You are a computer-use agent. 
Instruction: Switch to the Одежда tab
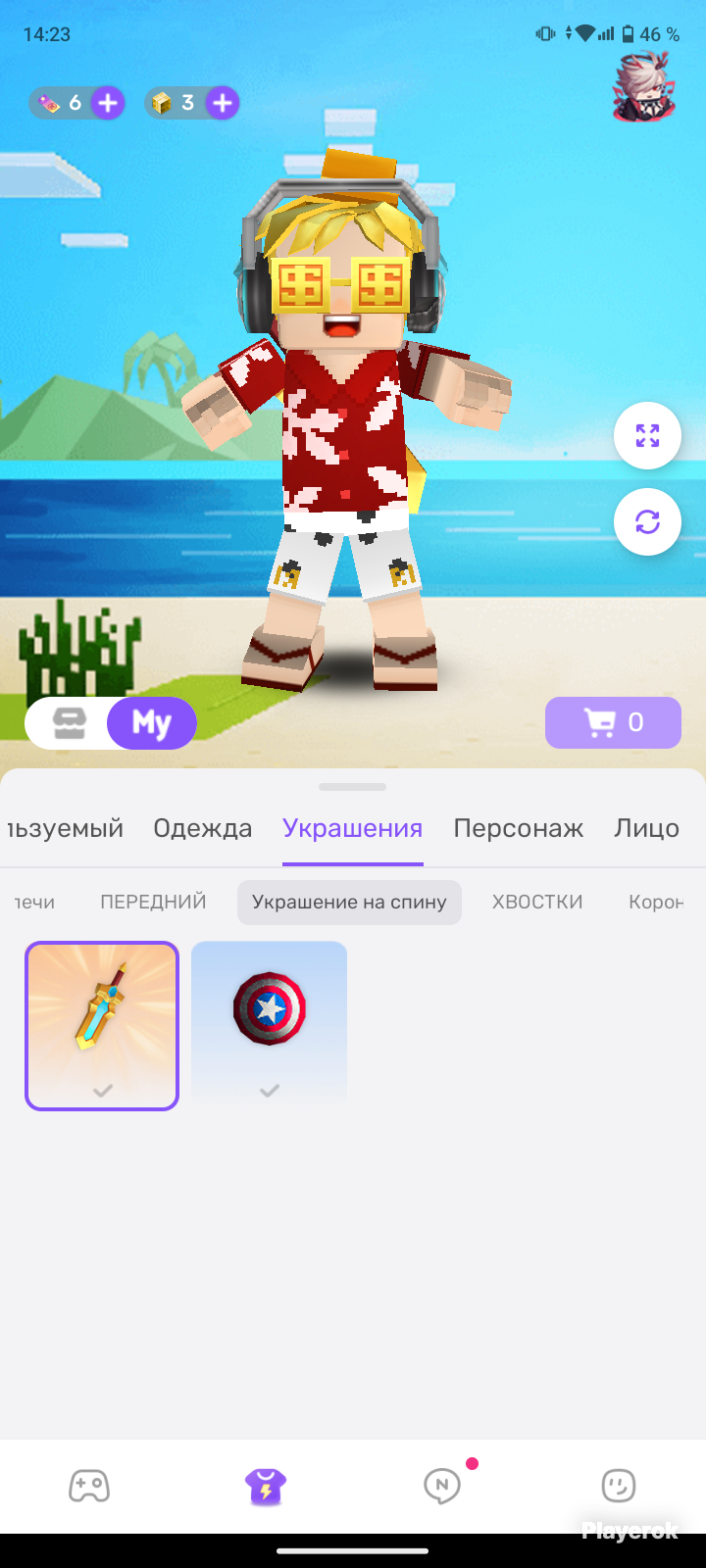click(x=202, y=828)
